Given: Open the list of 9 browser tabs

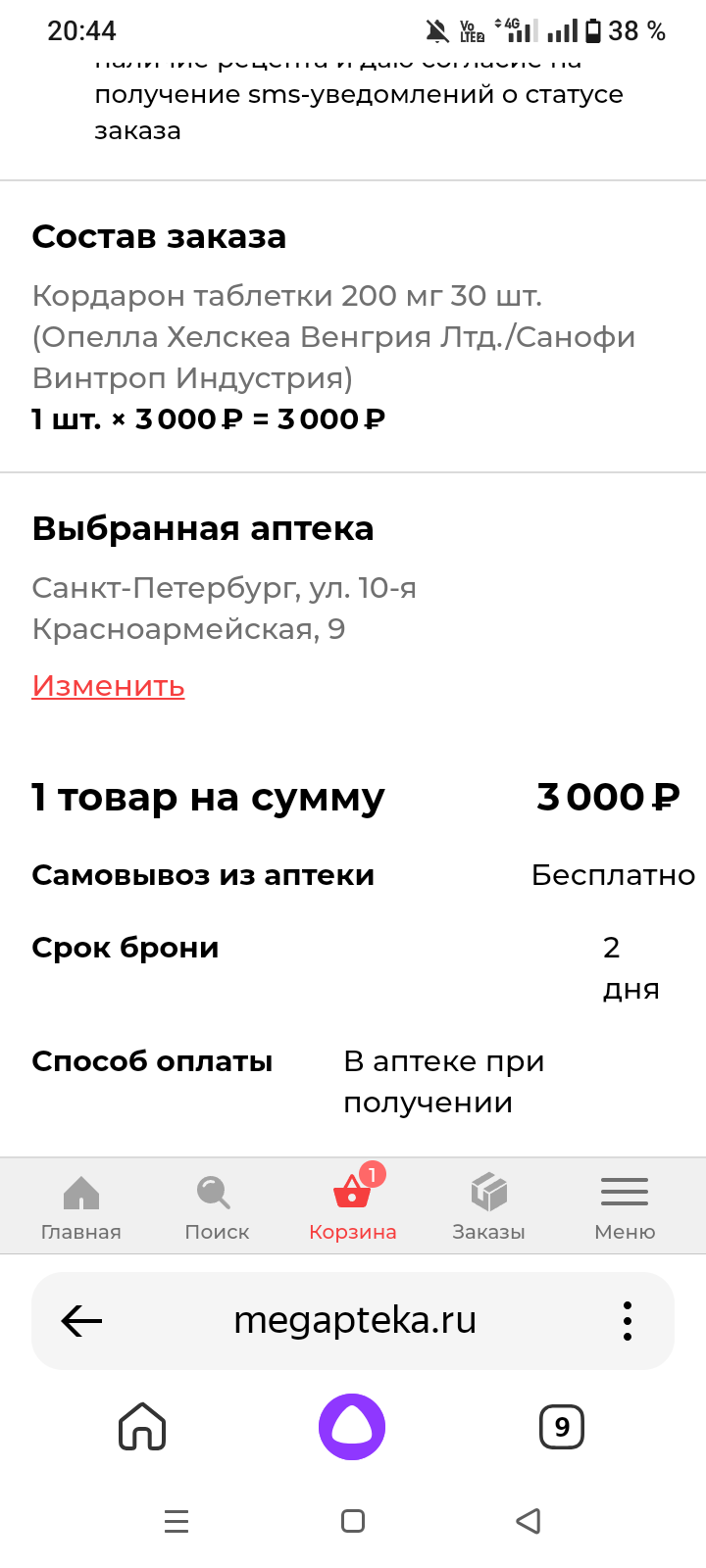Looking at the screenshot, I should tap(562, 1427).
